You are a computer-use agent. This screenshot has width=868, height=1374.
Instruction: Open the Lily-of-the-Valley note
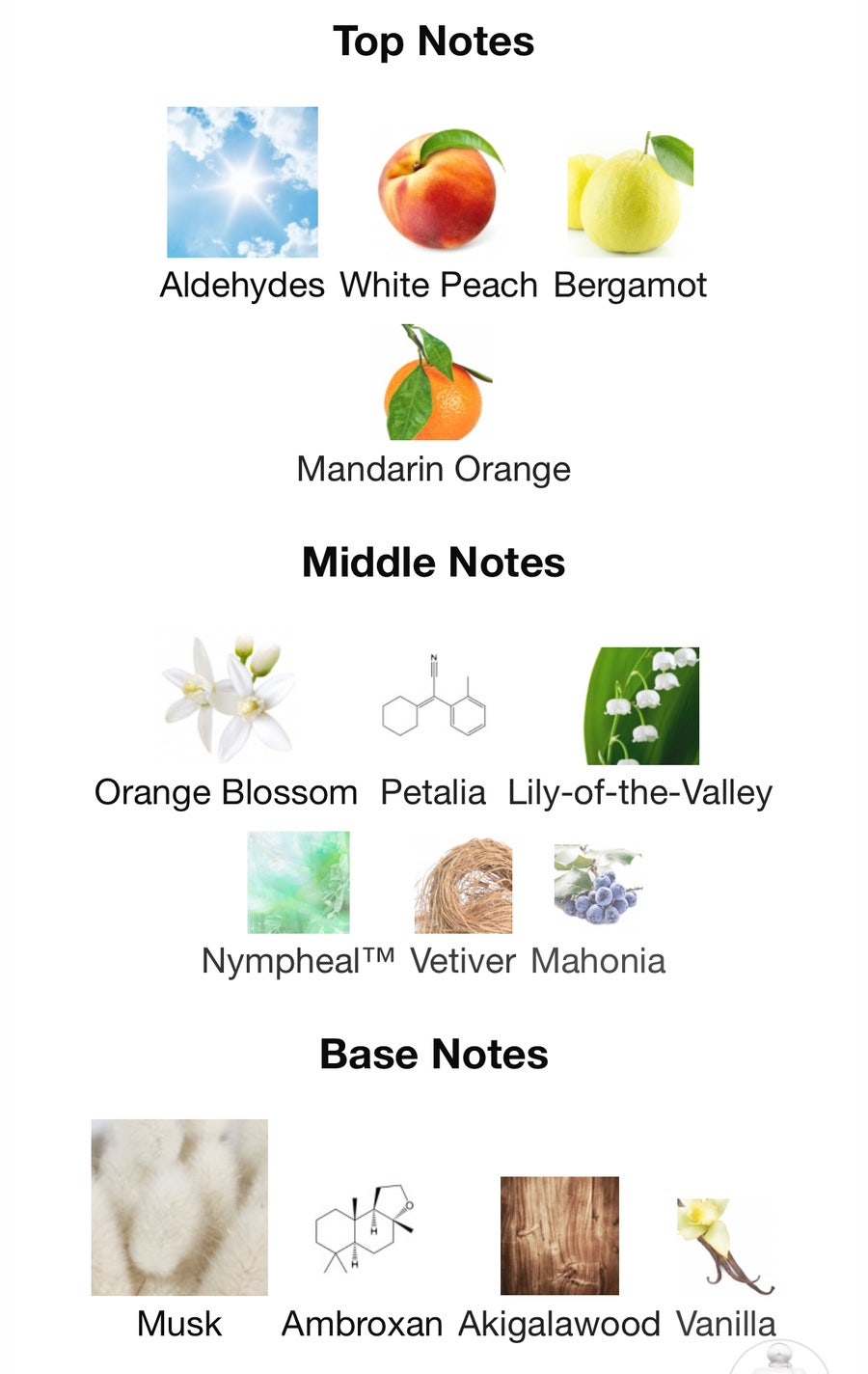(x=641, y=706)
